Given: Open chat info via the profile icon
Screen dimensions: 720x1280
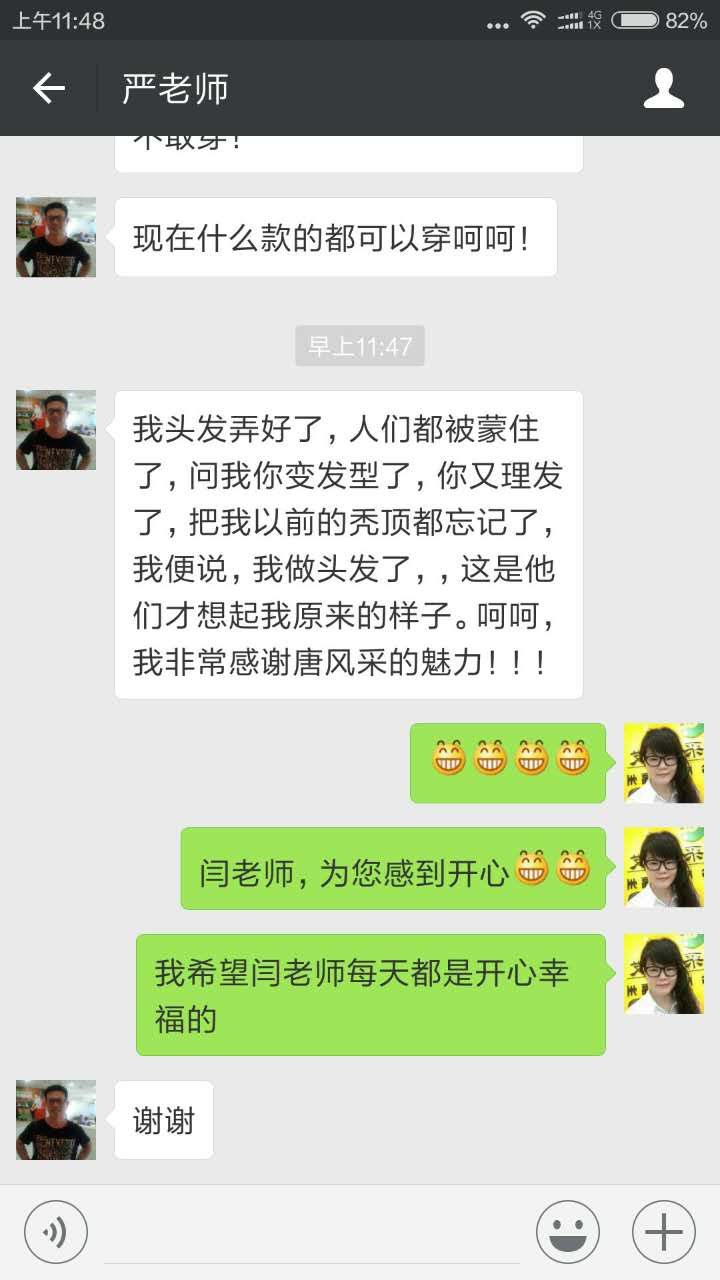Looking at the screenshot, I should pyautogui.click(x=663, y=88).
